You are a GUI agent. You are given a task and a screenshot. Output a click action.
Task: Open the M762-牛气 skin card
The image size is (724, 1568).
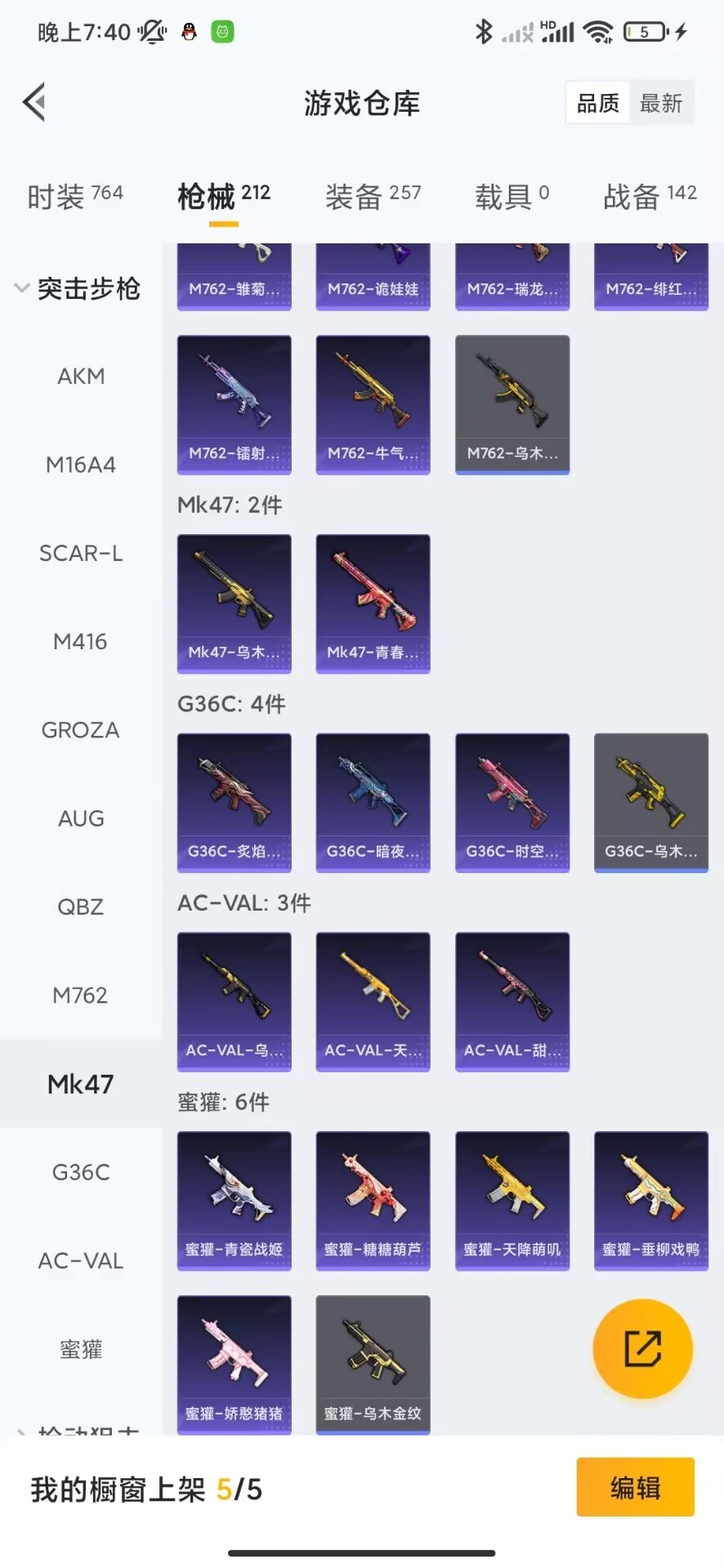pyautogui.click(x=373, y=404)
